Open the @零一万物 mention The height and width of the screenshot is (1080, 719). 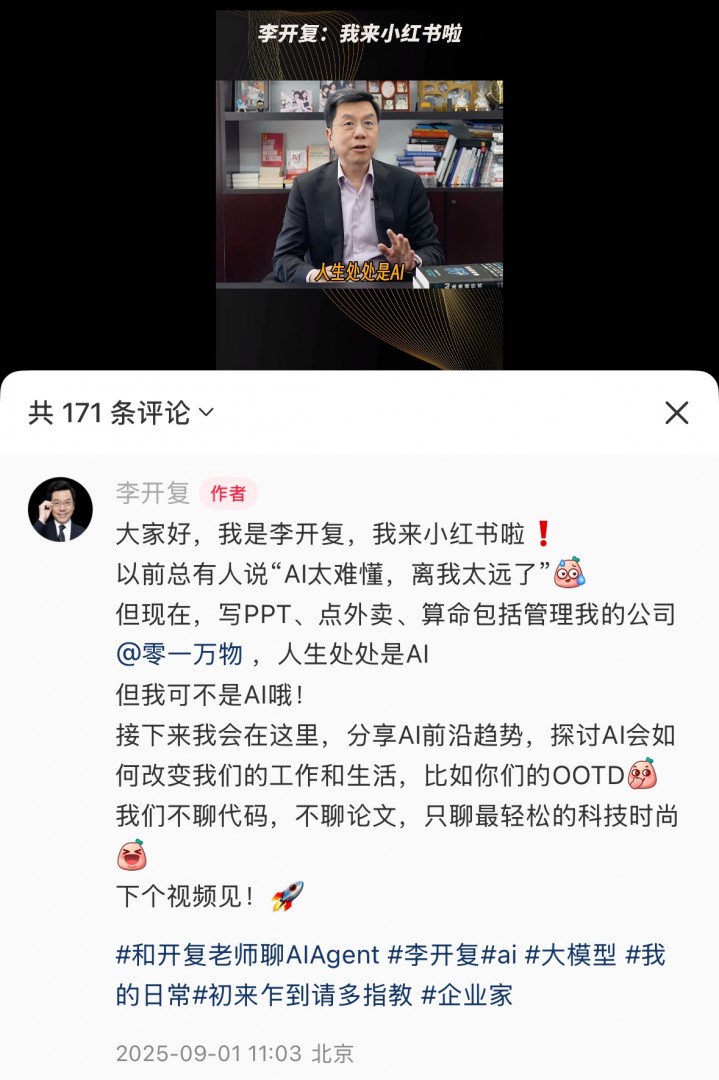pyautogui.click(x=180, y=655)
